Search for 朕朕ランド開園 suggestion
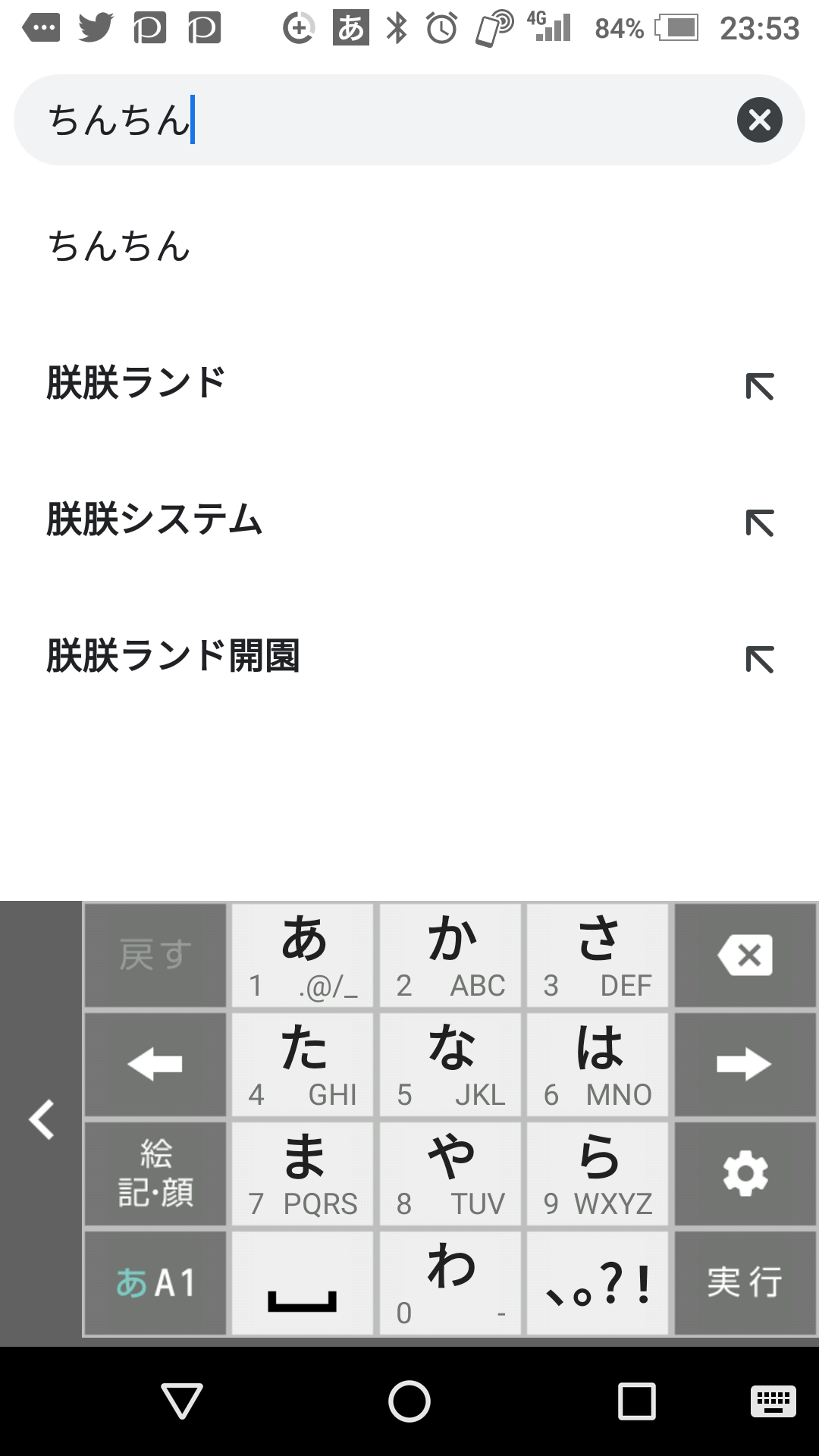Image resolution: width=819 pixels, height=1456 pixels. 173,656
